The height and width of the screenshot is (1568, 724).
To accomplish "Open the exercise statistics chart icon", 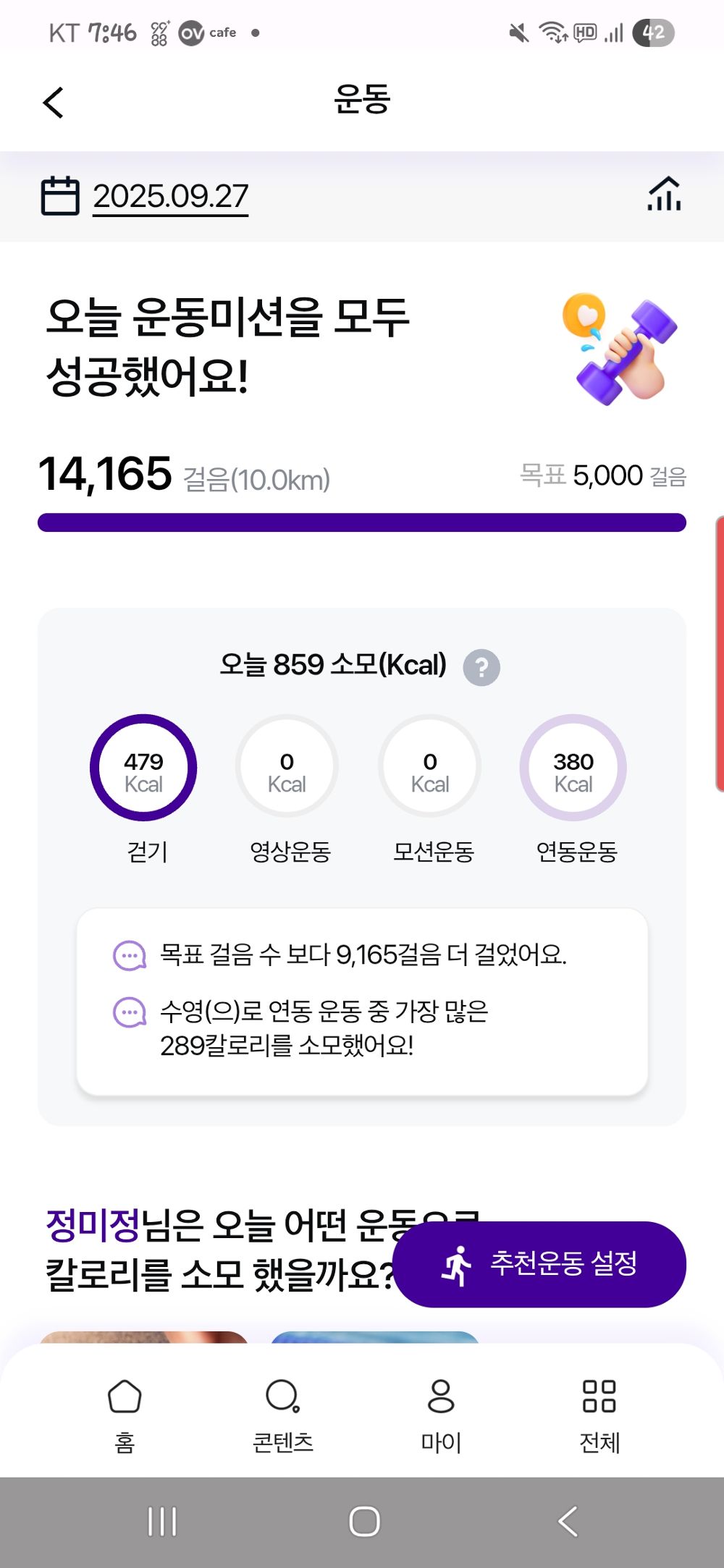I will pyautogui.click(x=663, y=194).
